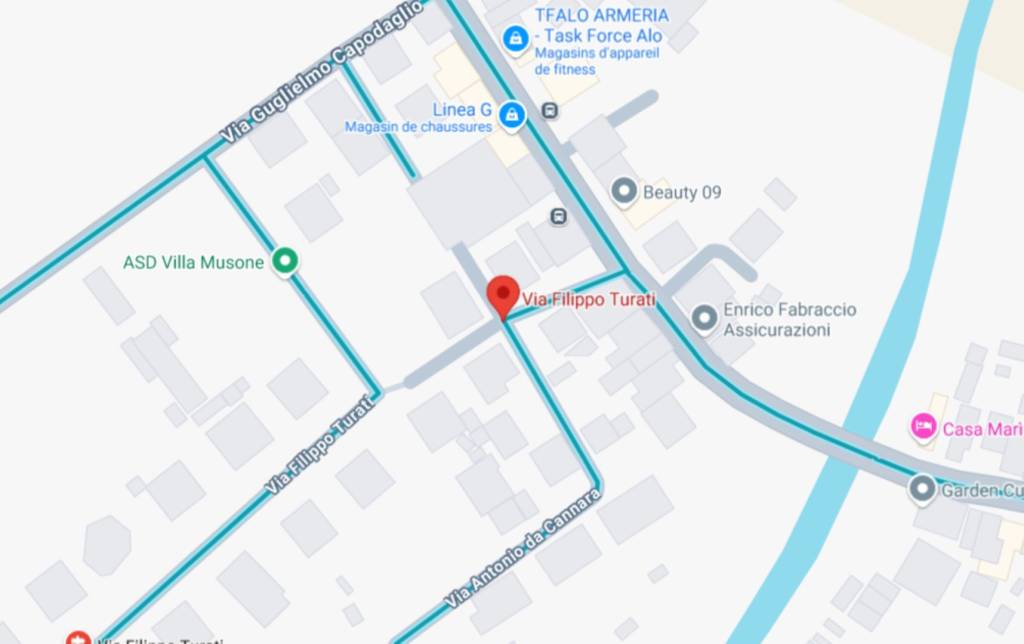Select the Linea G shoe store marker
The width and height of the screenshot is (1024, 644).
[512, 114]
